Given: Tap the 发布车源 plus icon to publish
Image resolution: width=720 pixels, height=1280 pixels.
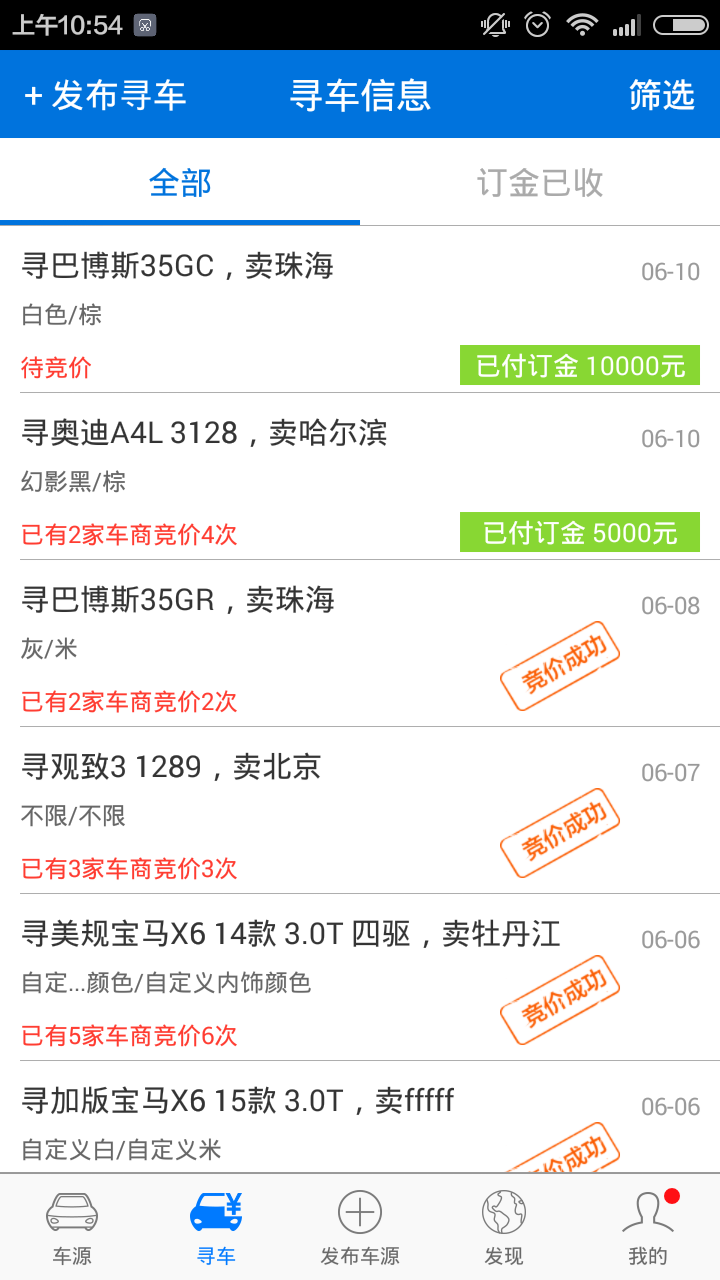Looking at the screenshot, I should point(359,1211).
